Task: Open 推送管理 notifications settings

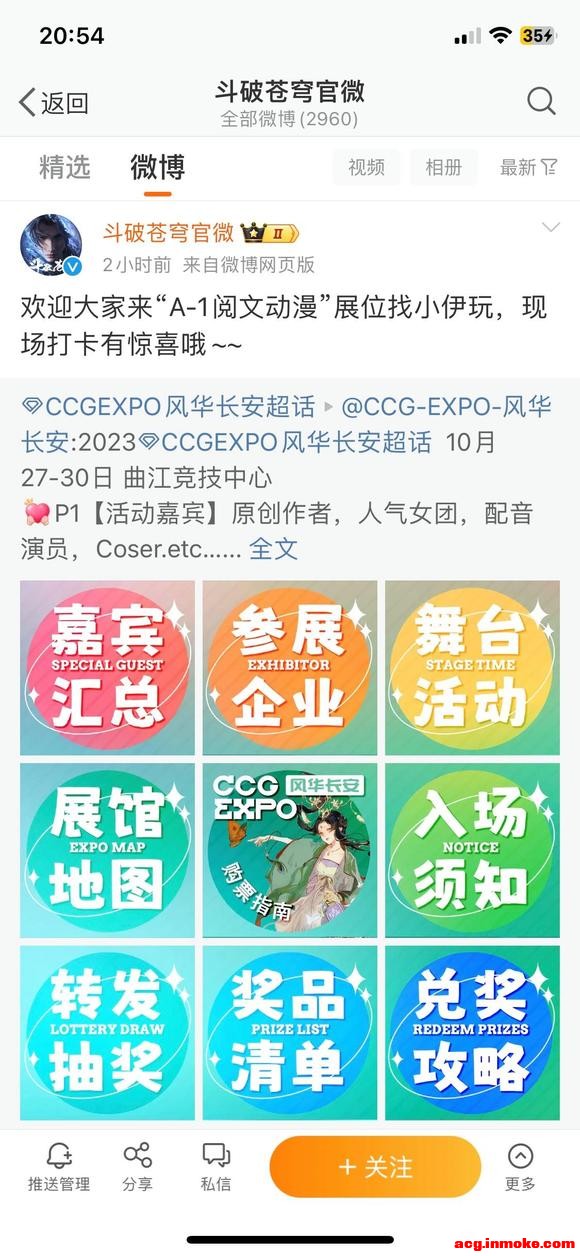Action: point(59,1167)
